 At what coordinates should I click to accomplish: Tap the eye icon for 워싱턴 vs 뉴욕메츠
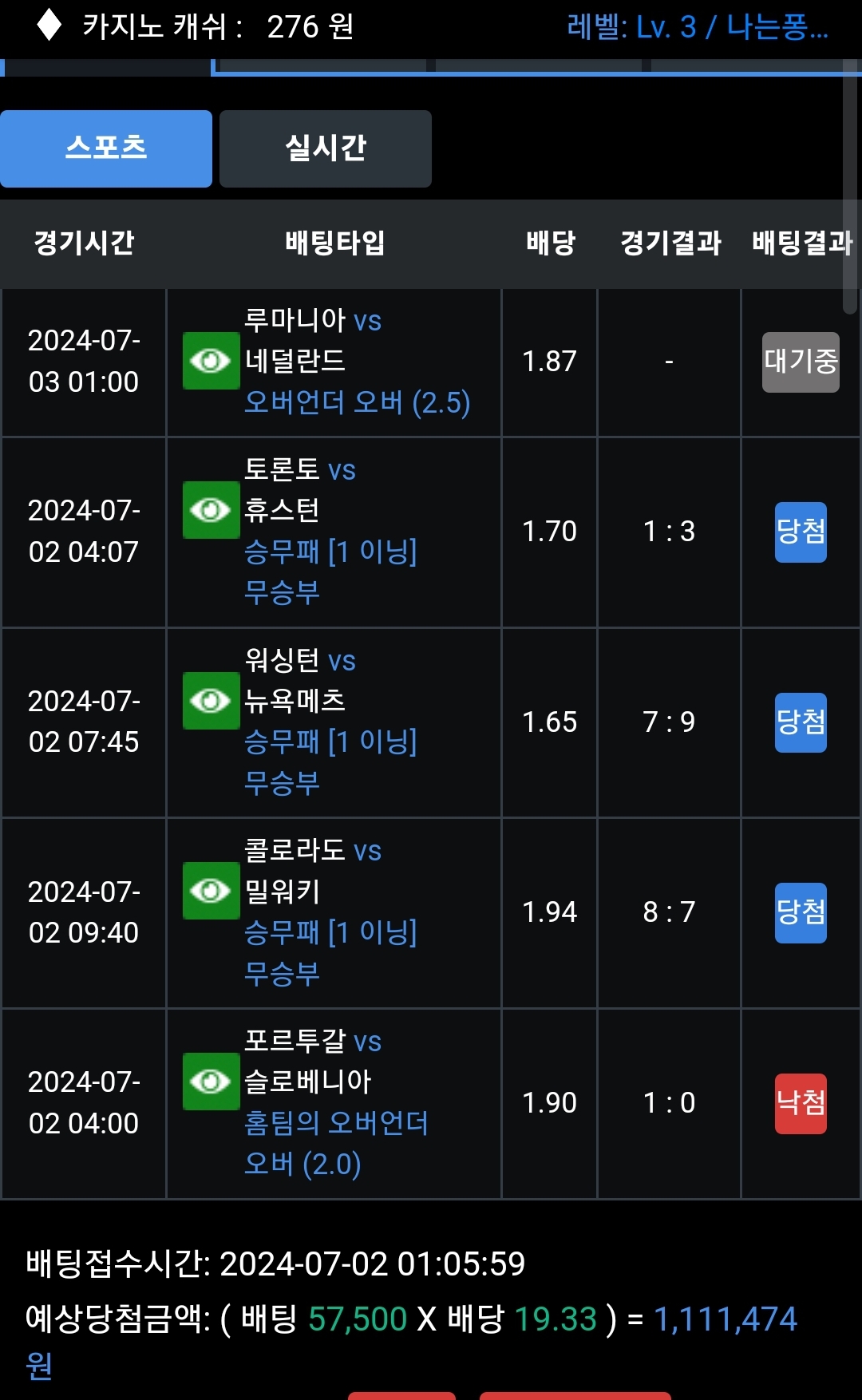click(211, 701)
